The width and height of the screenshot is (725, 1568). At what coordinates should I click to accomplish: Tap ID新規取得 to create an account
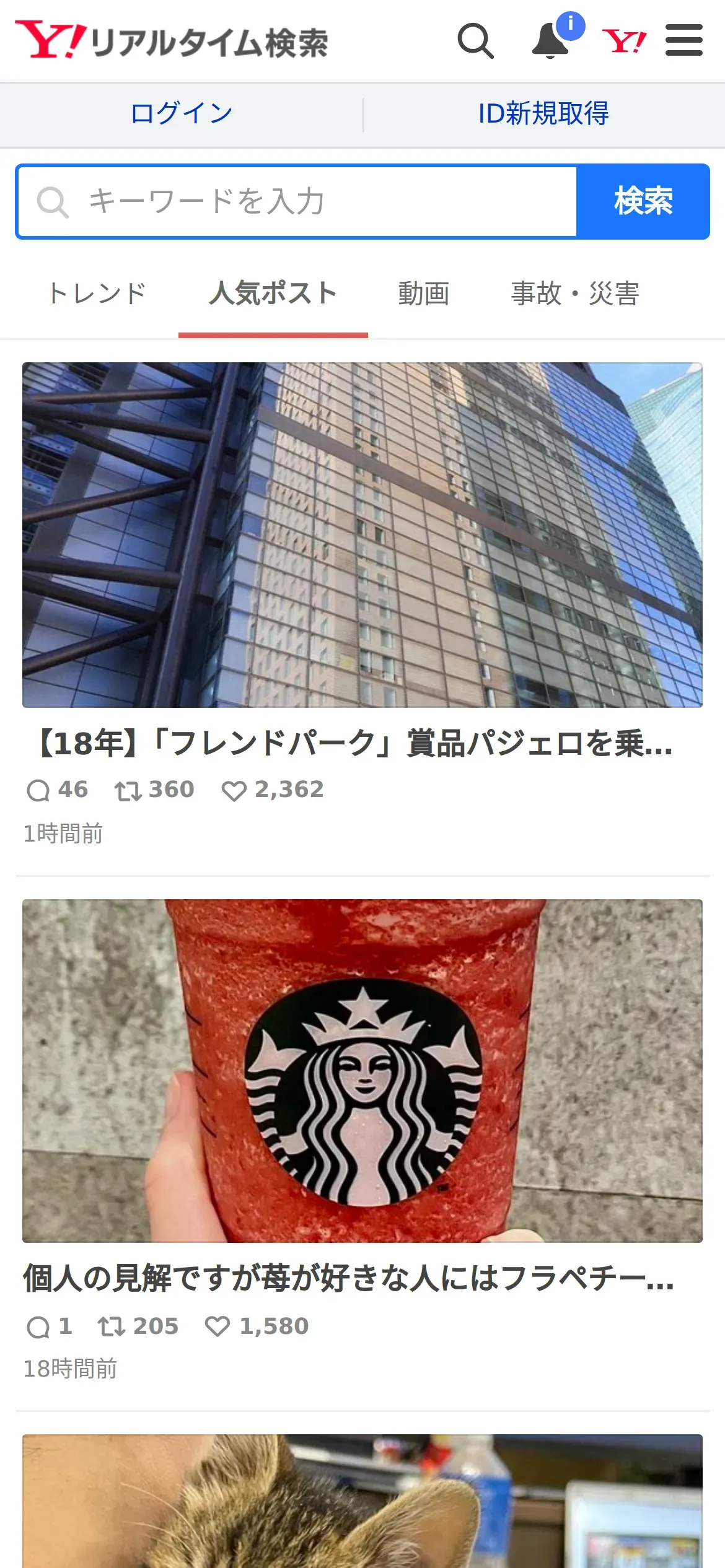click(x=543, y=114)
